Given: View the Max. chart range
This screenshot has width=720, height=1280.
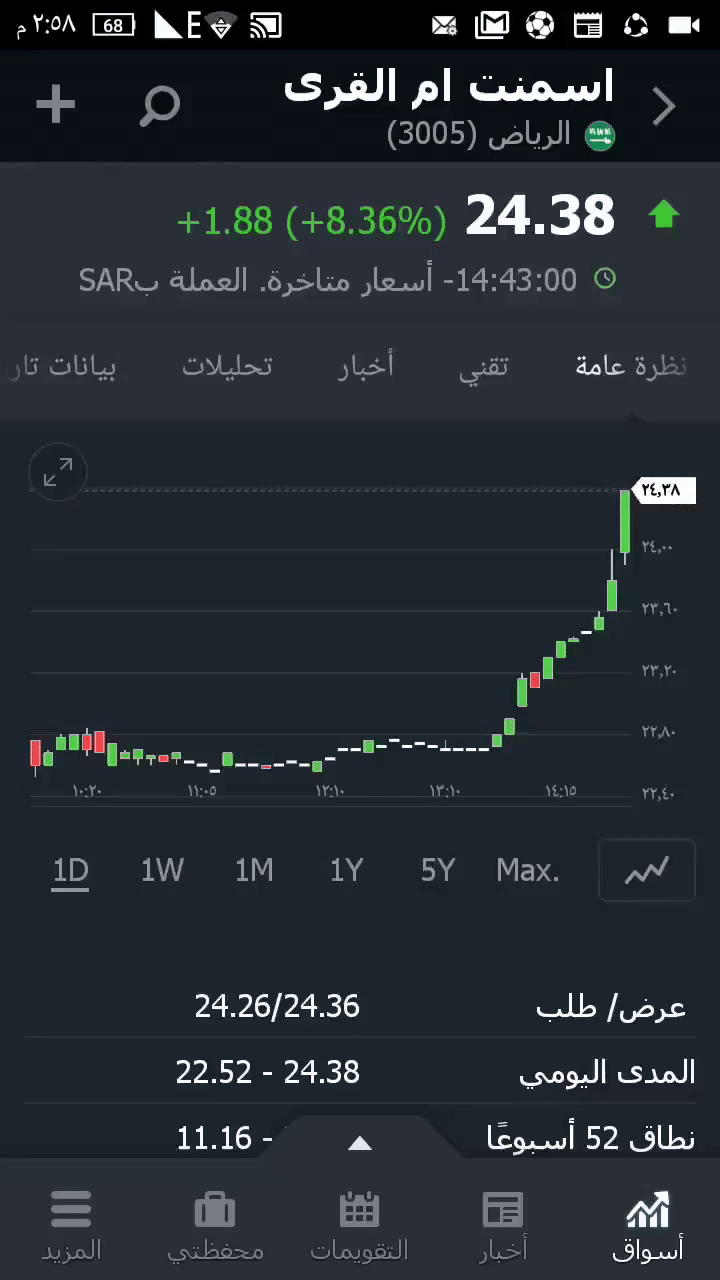Looking at the screenshot, I should point(528,871).
